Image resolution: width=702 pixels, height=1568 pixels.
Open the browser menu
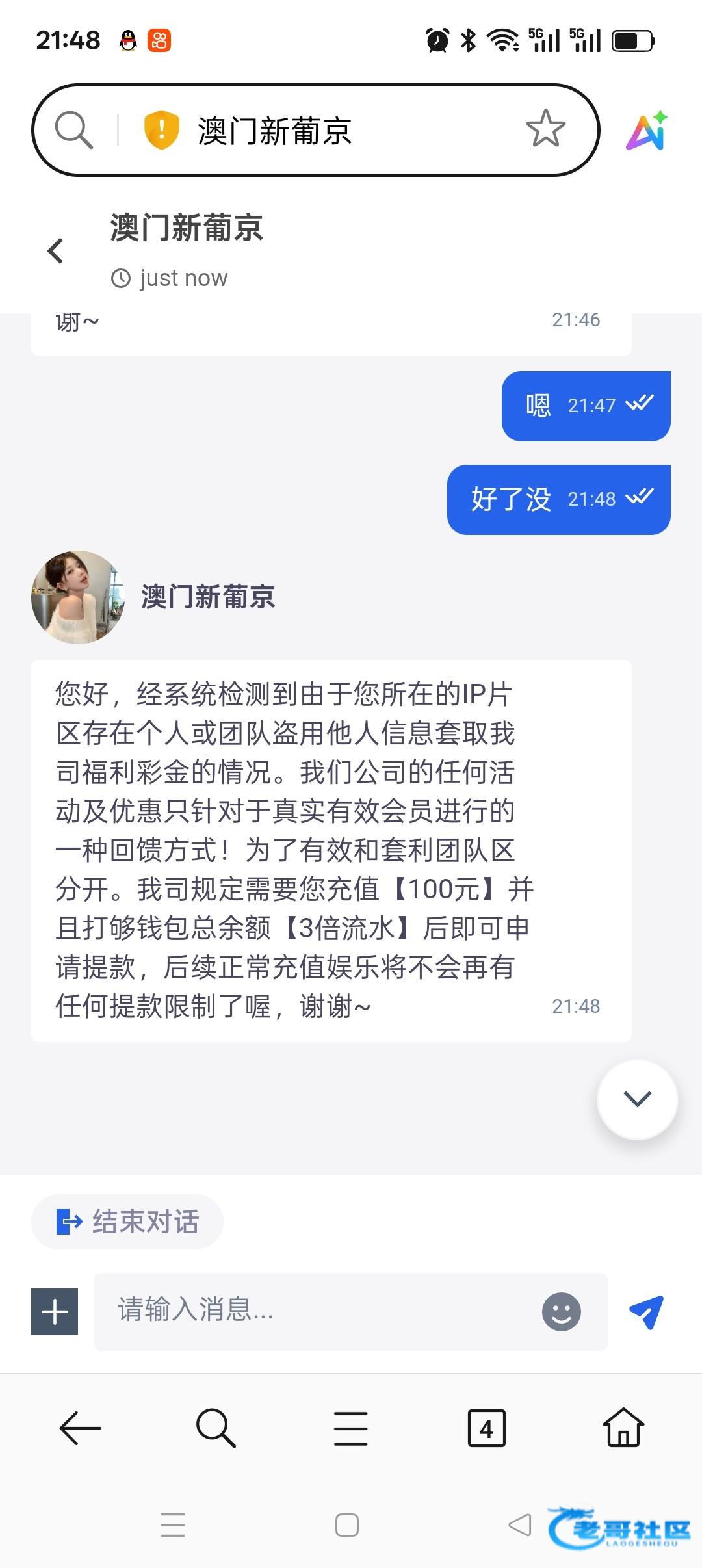click(x=351, y=1428)
